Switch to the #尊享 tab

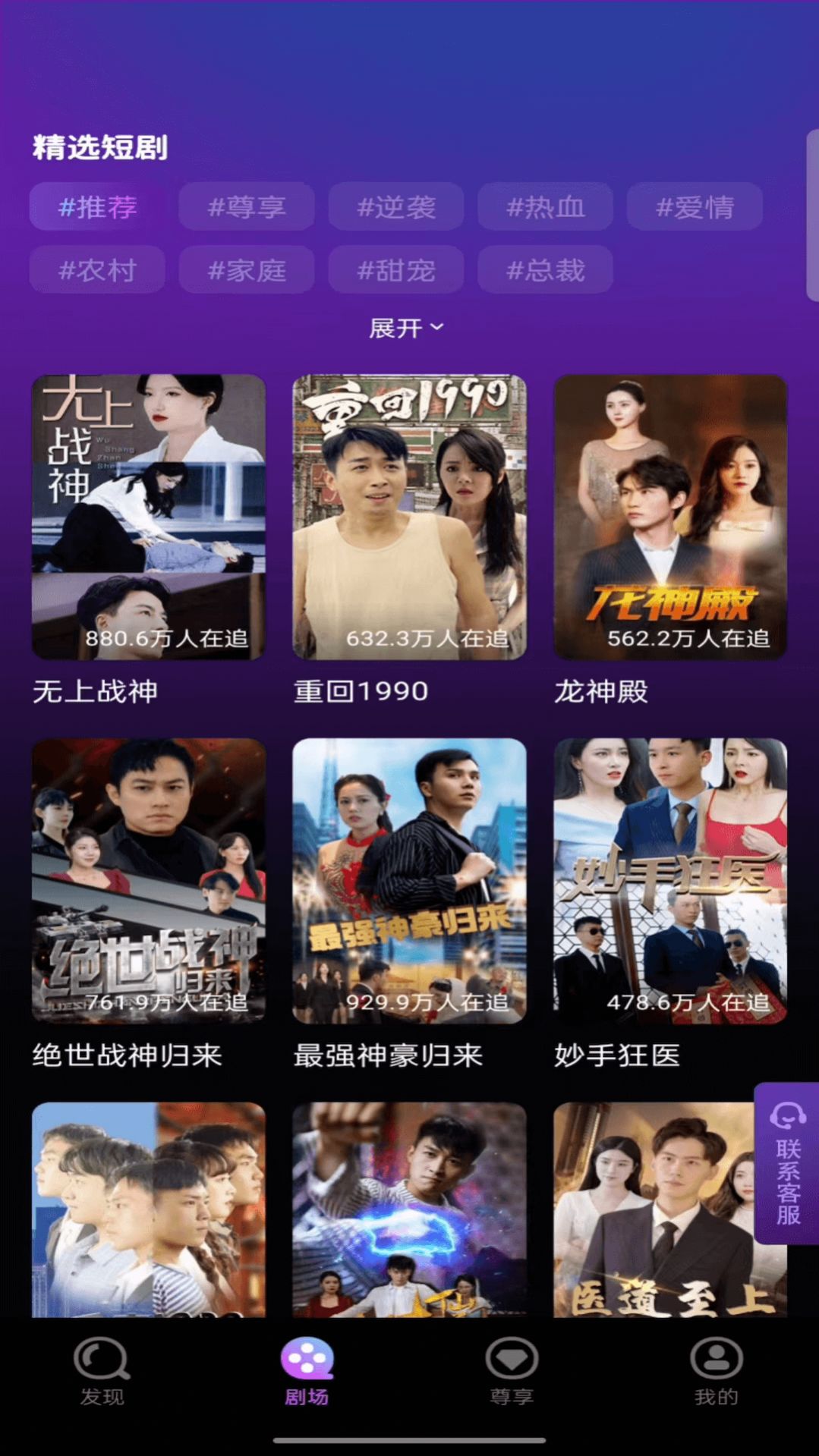(x=246, y=207)
